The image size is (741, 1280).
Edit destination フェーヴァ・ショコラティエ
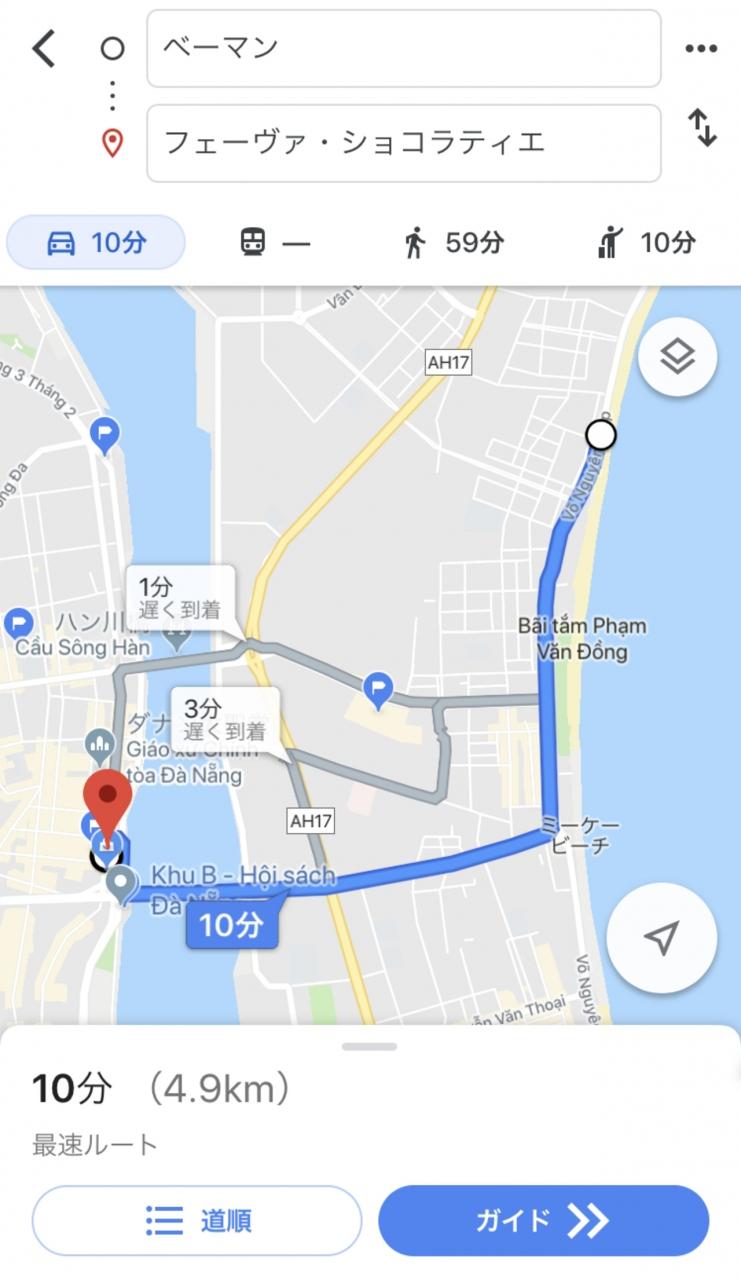(x=403, y=143)
